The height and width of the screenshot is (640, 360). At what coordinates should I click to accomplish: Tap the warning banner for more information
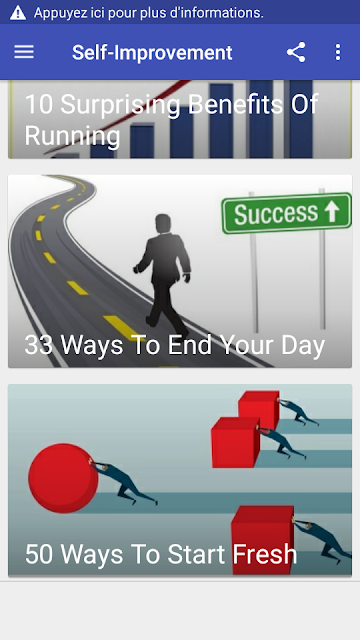180,12
